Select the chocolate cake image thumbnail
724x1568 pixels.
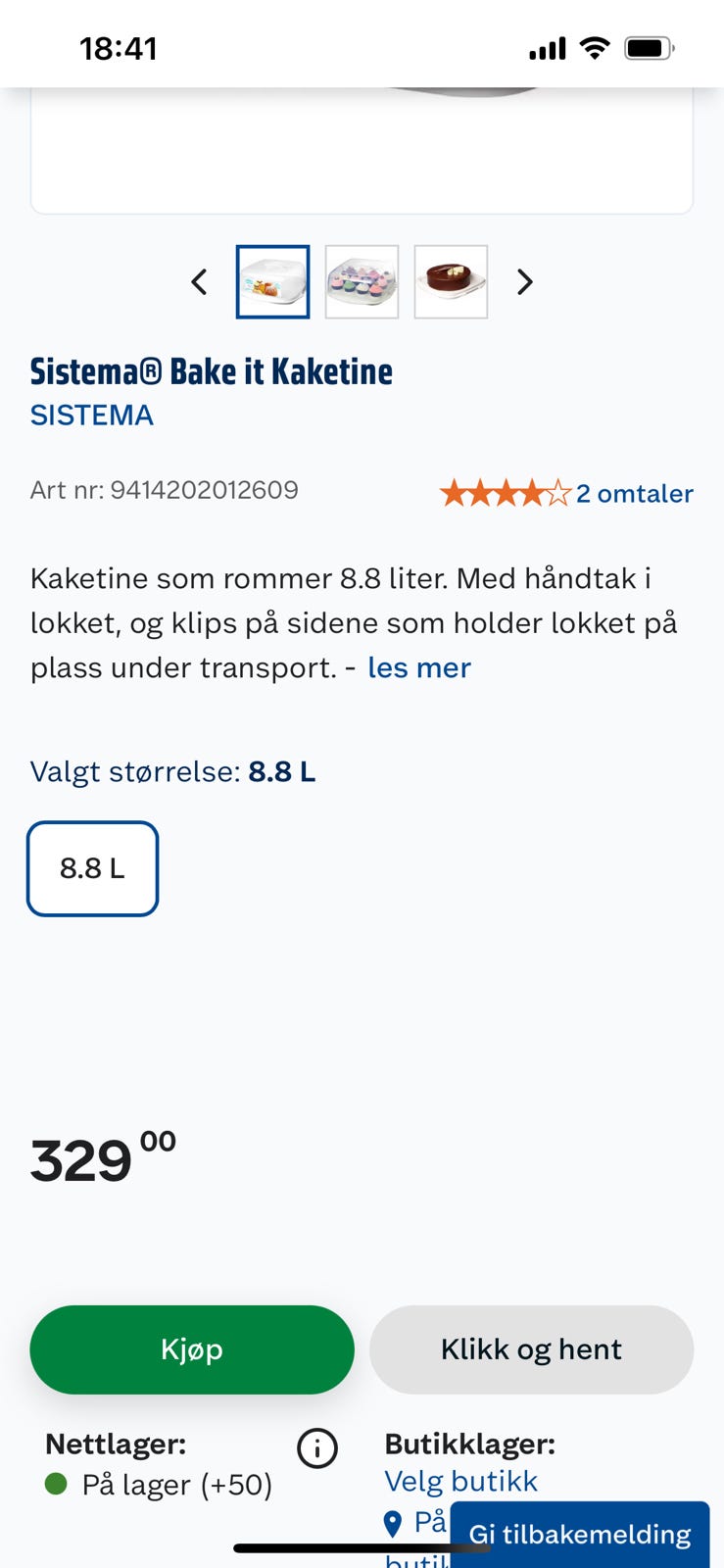point(451,281)
